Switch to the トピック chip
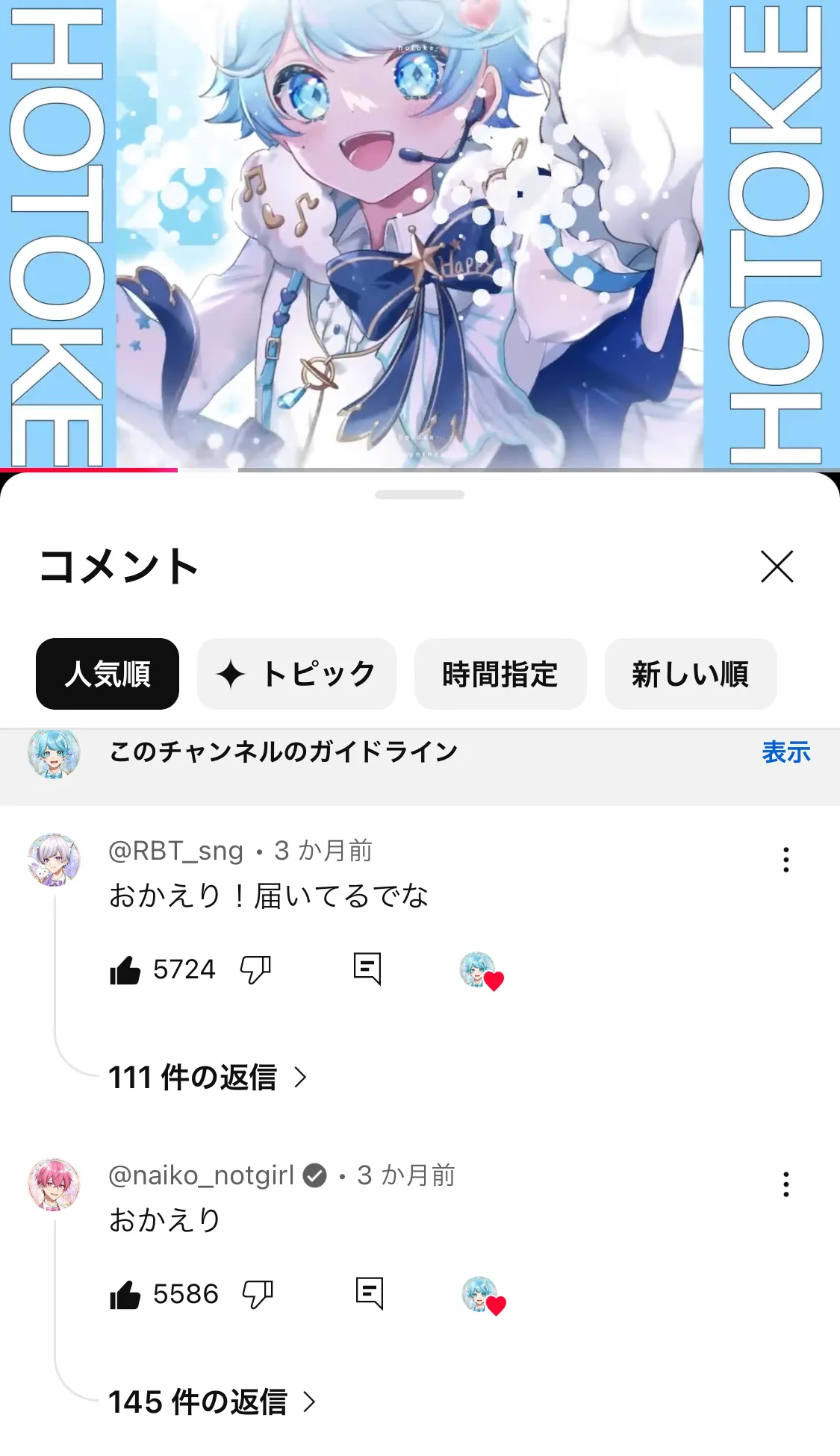This screenshot has width=840, height=1456. point(296,674)
